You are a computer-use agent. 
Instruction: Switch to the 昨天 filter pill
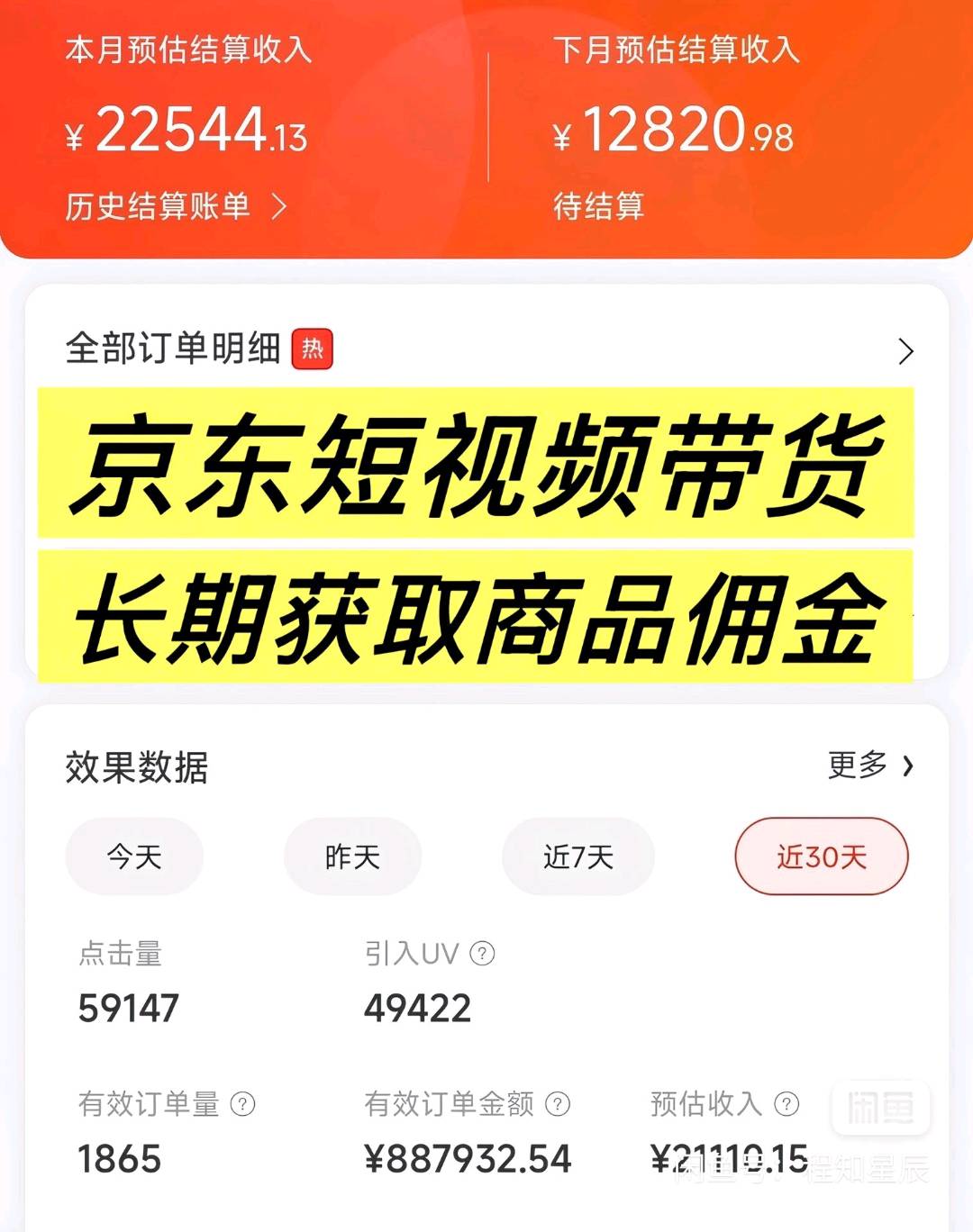tap(352, 856)
